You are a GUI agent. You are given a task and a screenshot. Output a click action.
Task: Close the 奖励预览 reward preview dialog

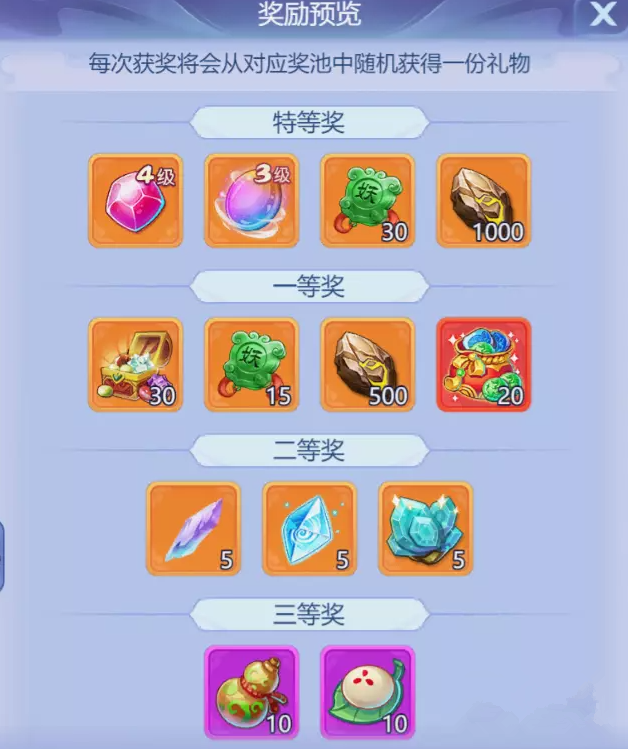coord(602,14)
